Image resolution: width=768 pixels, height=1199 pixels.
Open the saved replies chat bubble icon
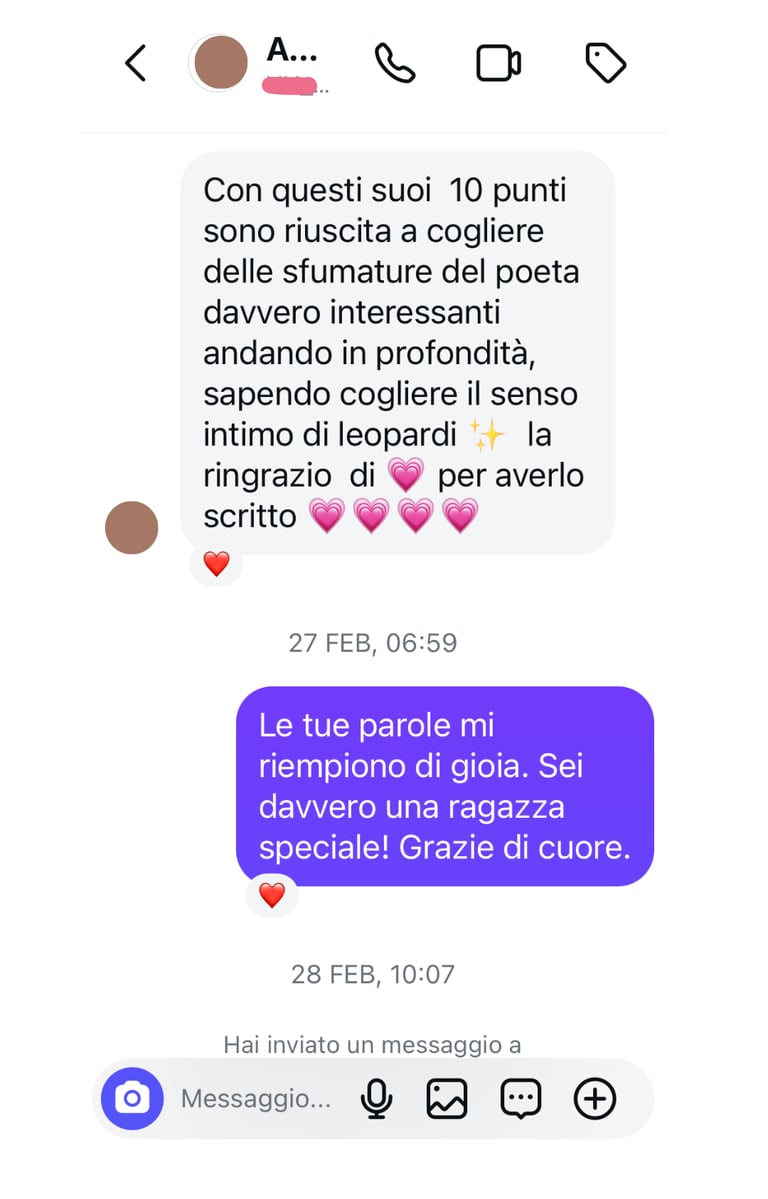(521, 1099)
